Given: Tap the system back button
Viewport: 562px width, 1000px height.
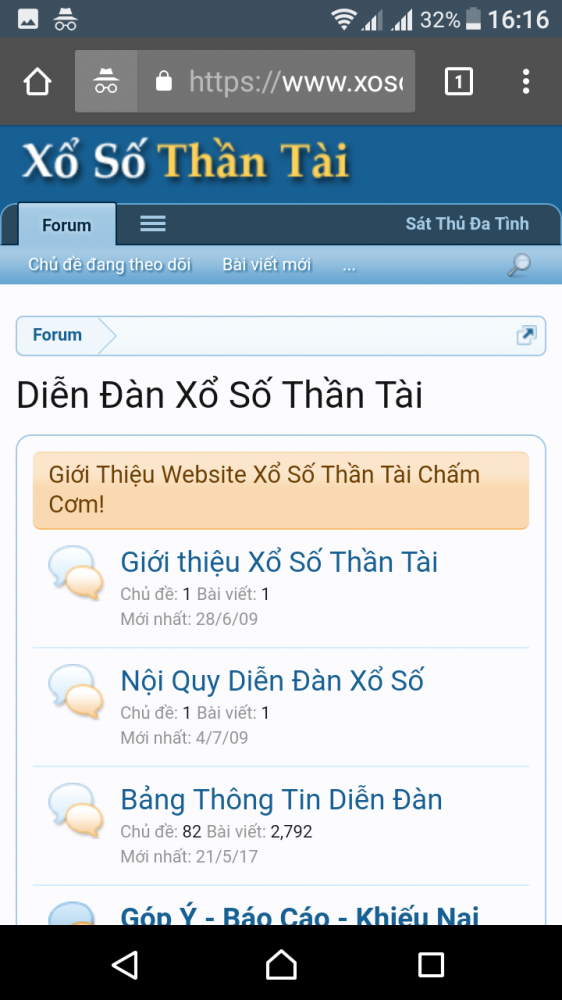Looking at the screenshot, I should pyautogui.click(x=125, y=964).
